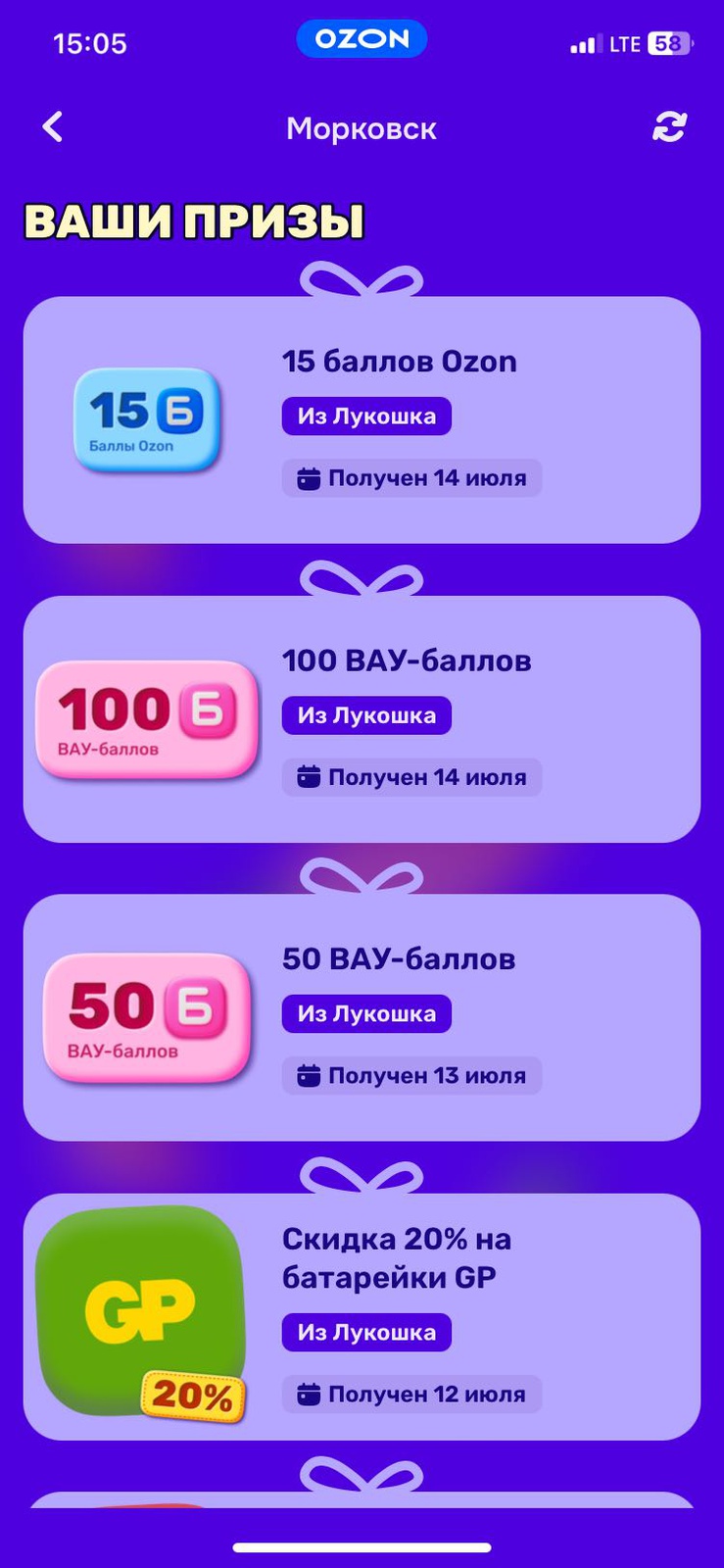Open the 15 баллов Ozon prize card

tap(362, 419)
